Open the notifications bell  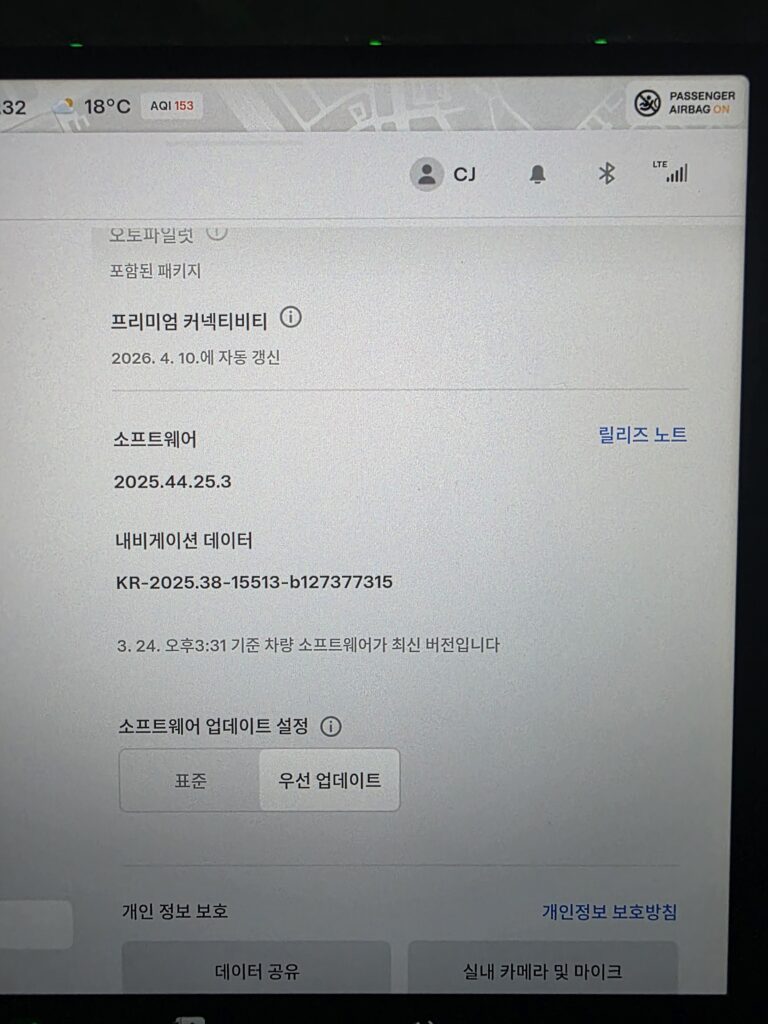coord(537,174)
